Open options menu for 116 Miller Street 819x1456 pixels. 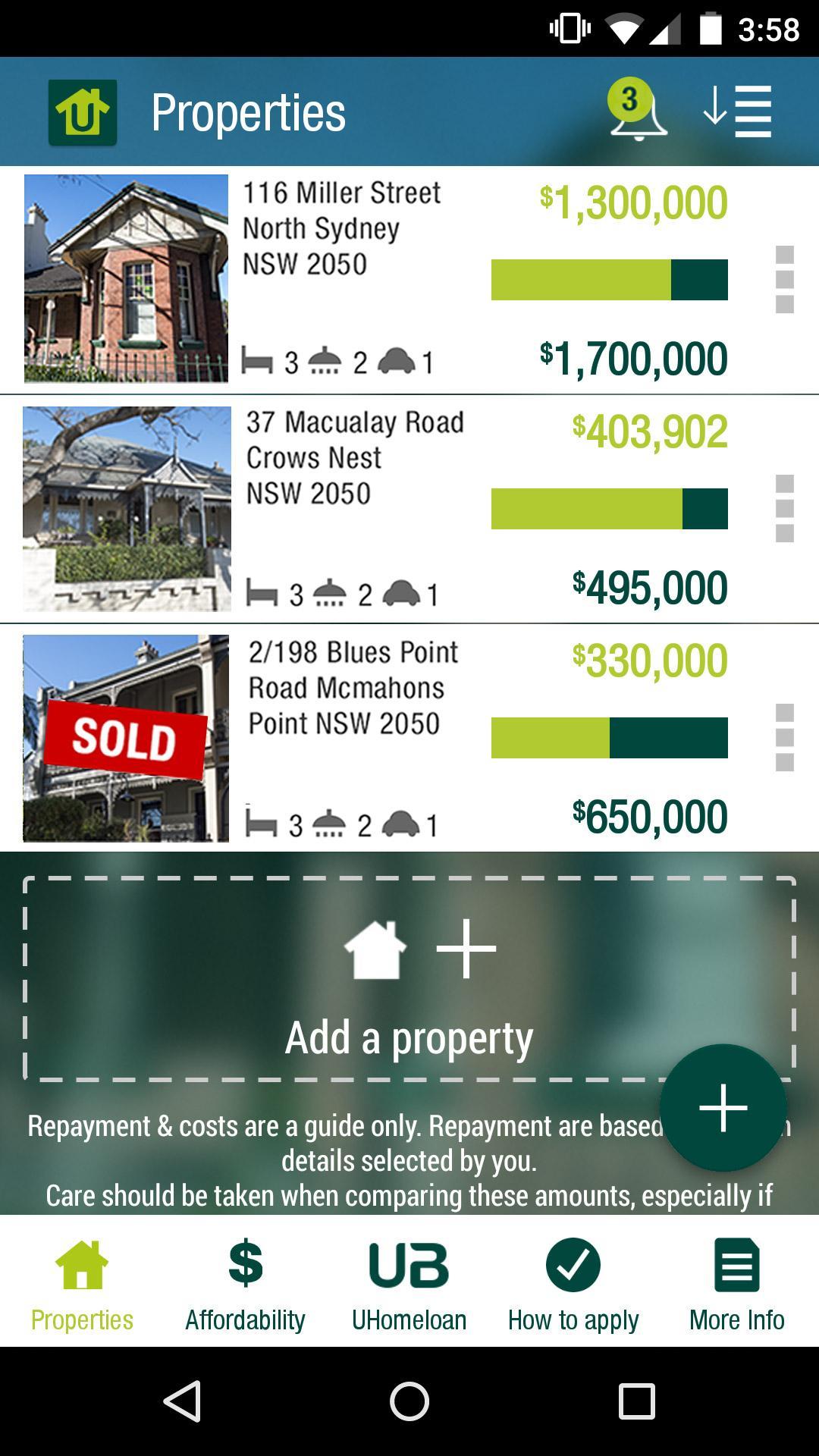pyautogui.click(x=785, y=279)
